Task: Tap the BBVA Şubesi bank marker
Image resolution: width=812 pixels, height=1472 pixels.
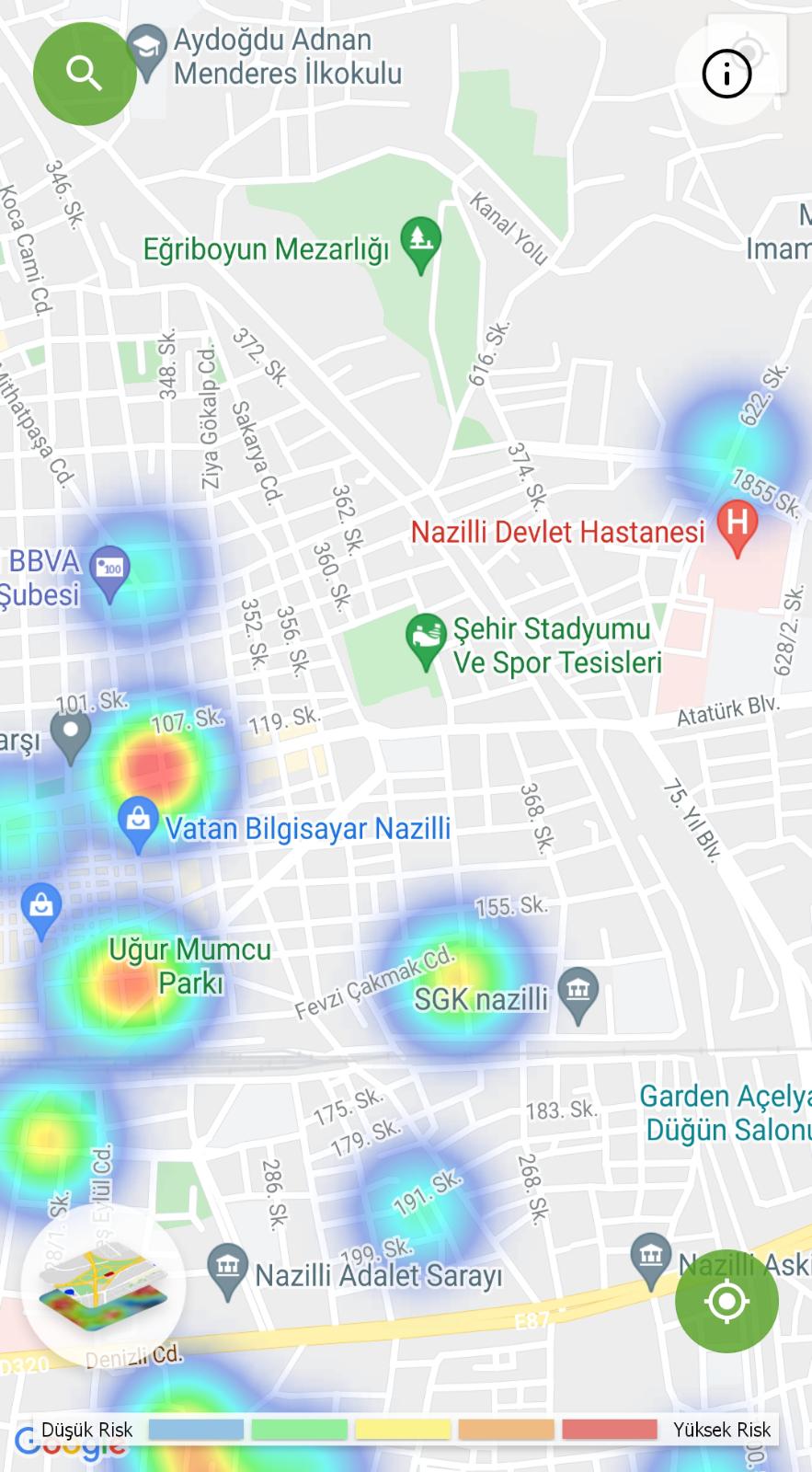Action: pyautogui.click(x=110, y=572)
